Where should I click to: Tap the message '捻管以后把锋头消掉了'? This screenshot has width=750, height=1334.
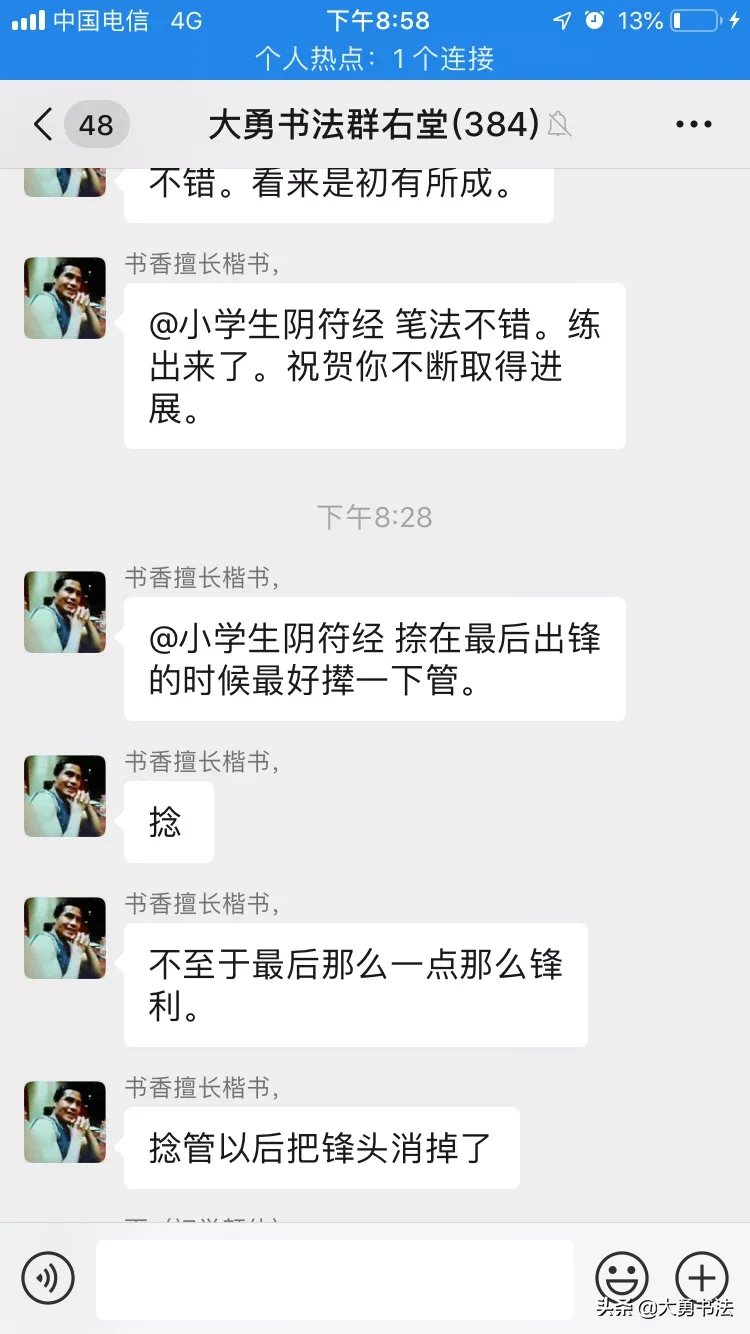point(322,1148)
